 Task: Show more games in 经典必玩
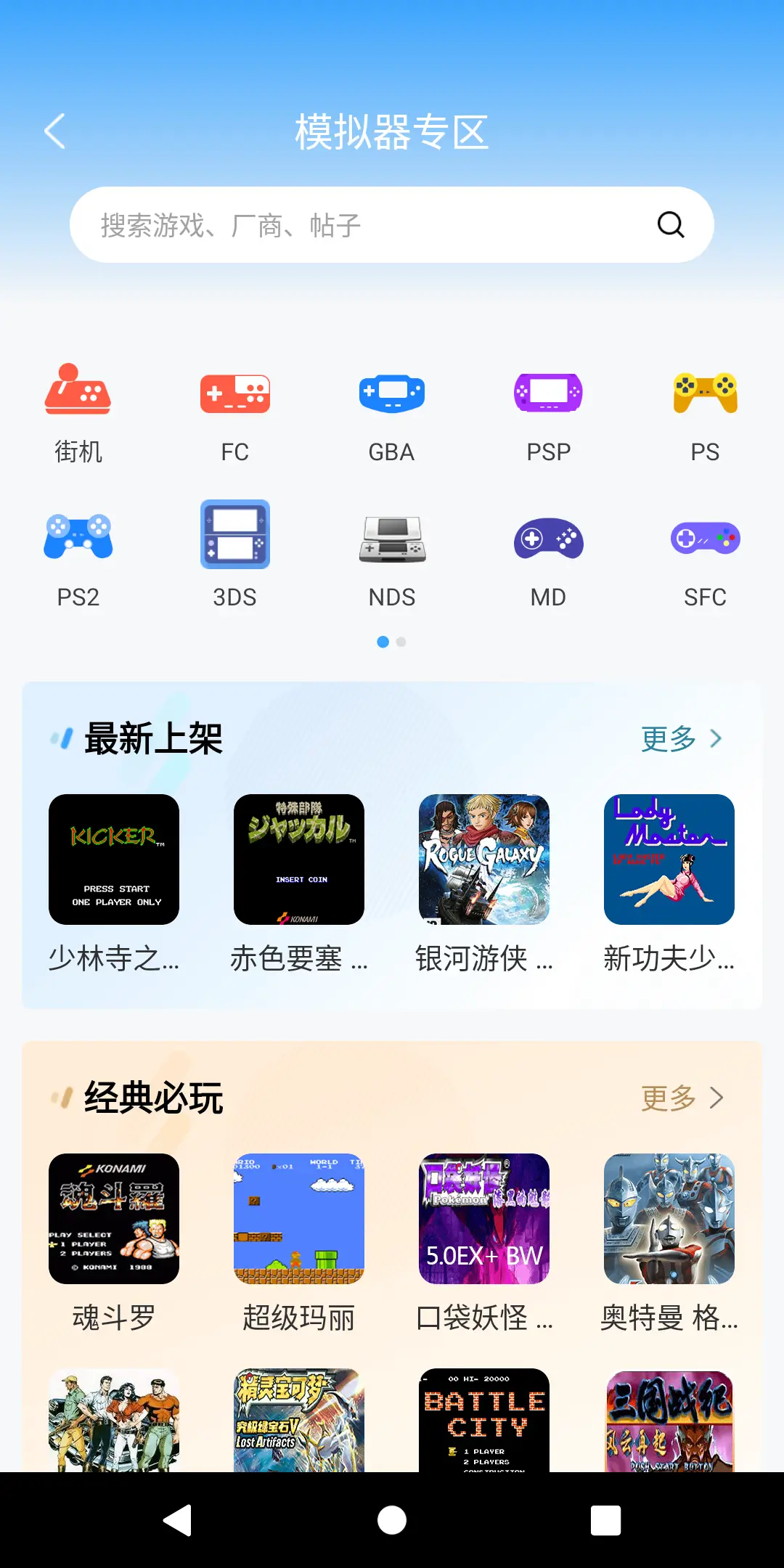(681, 1098)
